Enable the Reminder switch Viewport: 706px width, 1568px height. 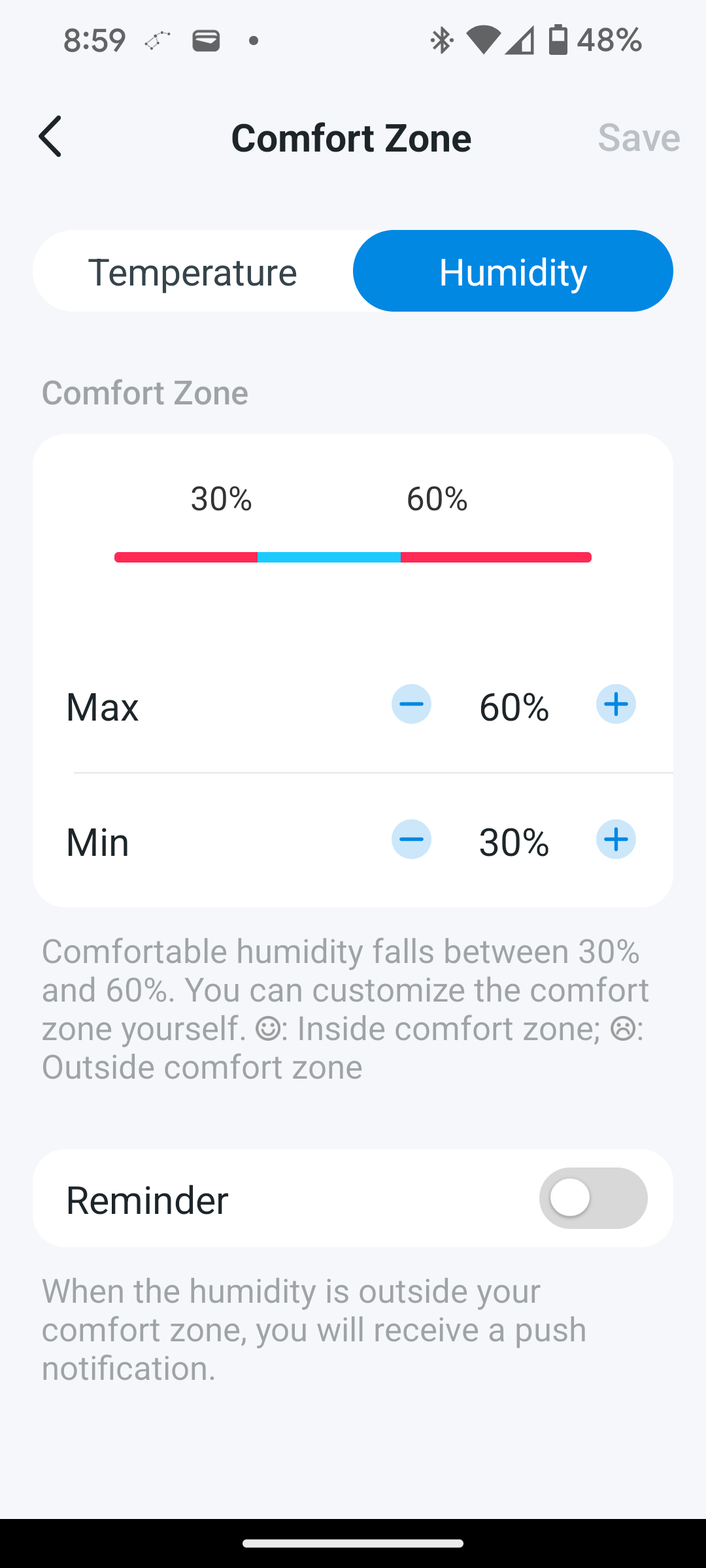point(593,1198)
